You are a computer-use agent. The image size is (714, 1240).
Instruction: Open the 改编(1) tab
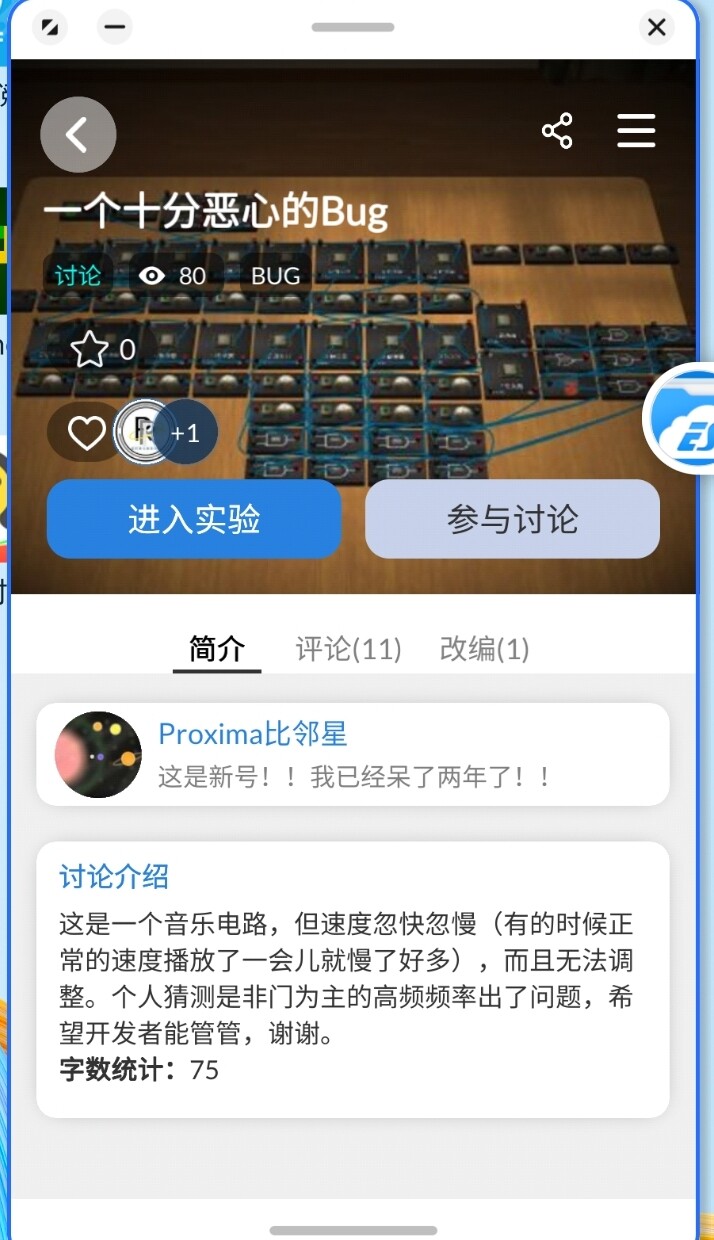tap(484, 649)
